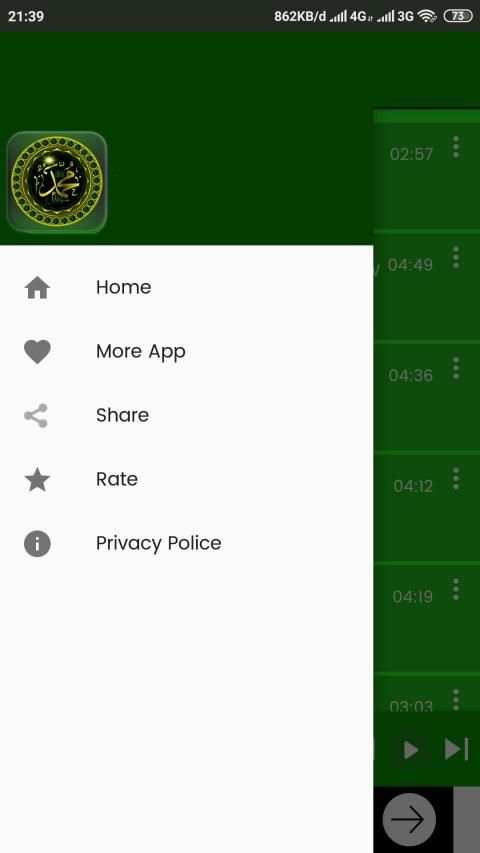480x853 pixels.
Task: Skip to the next track
Action: coord(456,749)
